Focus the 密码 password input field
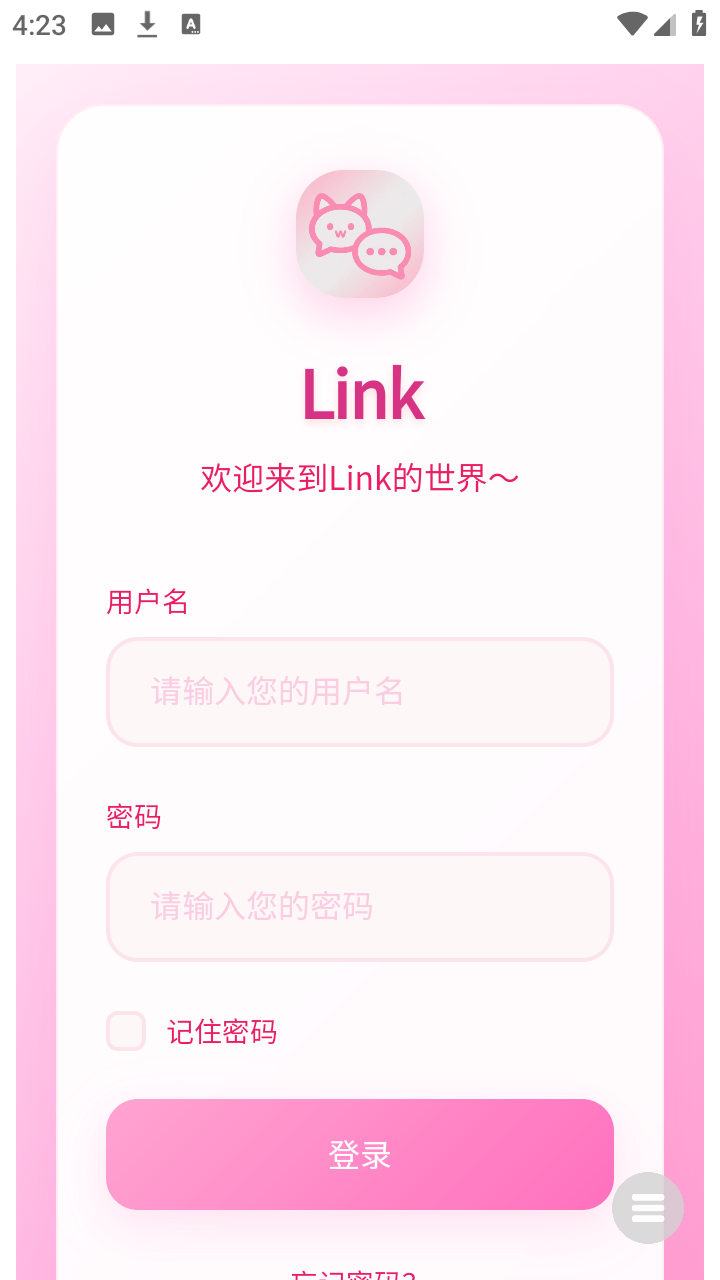720x1280 pixels. pyautogui.click(x=359, y=907)
